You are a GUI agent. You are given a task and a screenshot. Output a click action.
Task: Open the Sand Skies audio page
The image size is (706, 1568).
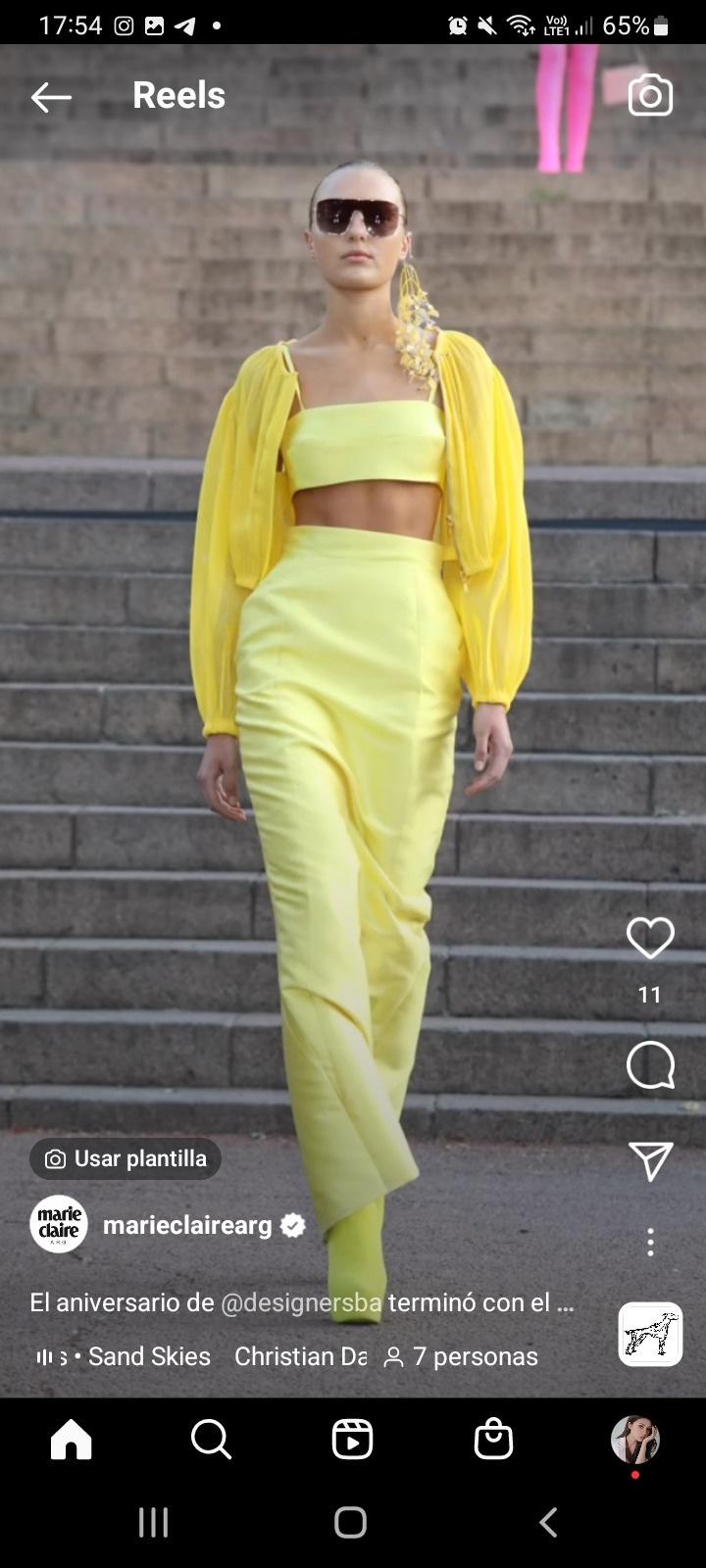coord(147,1356)
